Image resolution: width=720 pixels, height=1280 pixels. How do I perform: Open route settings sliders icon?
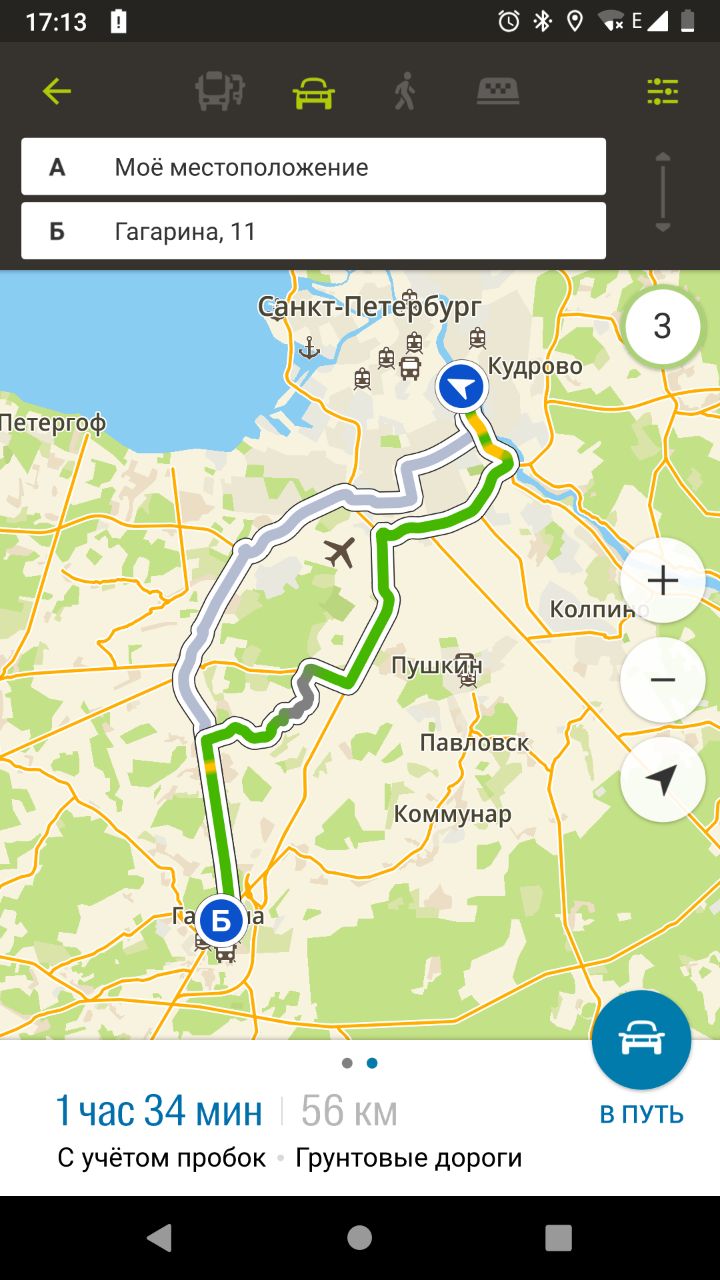click(662, 92)
